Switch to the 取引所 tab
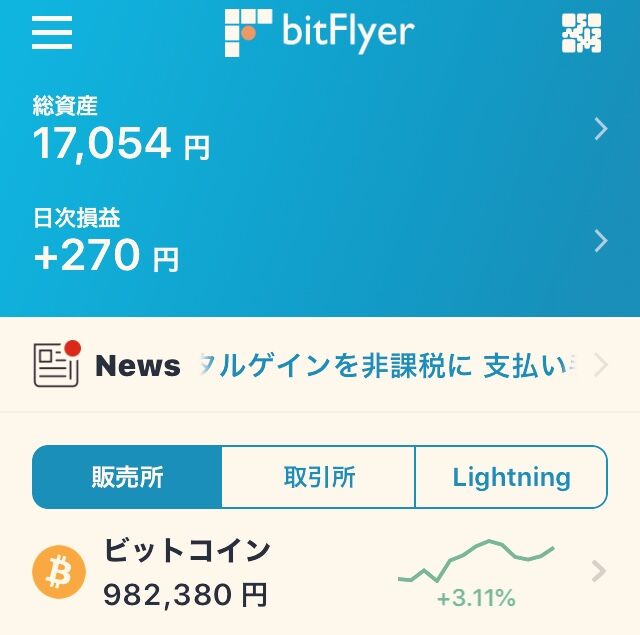This screenshot has height=635, width=640. 318,477
